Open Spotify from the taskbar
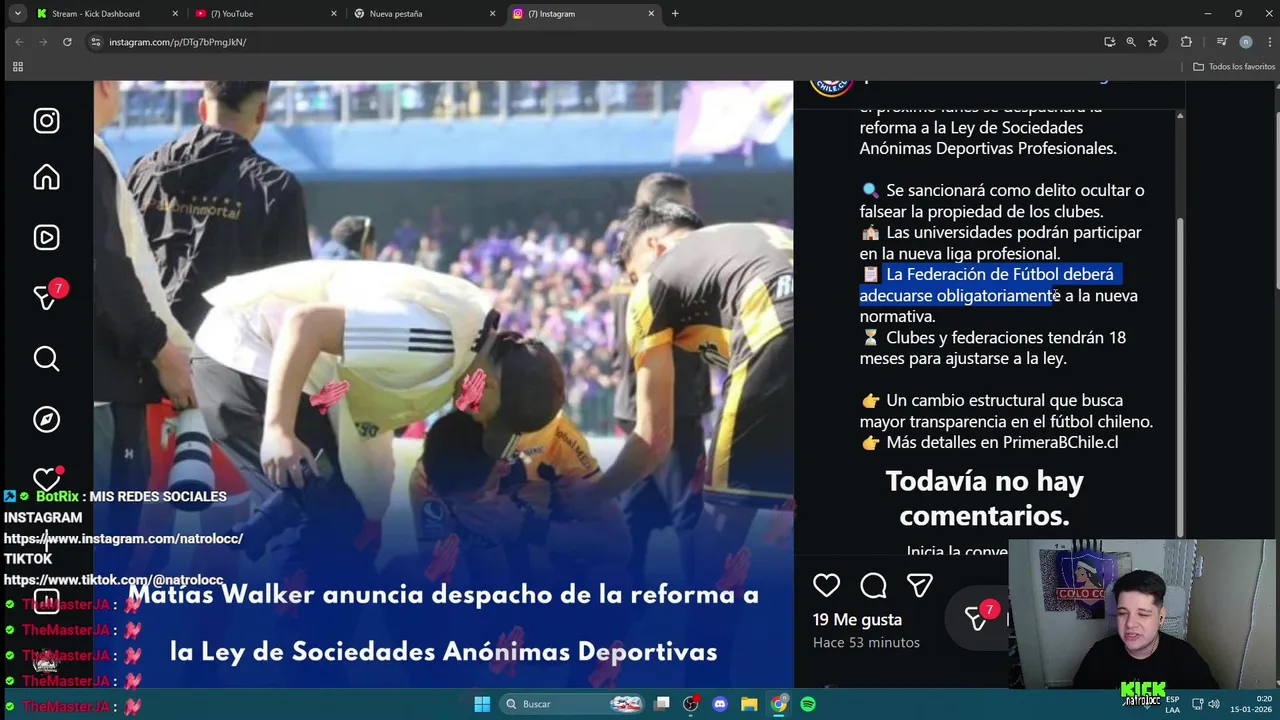 pyautogui.click(x=808, y=704)
